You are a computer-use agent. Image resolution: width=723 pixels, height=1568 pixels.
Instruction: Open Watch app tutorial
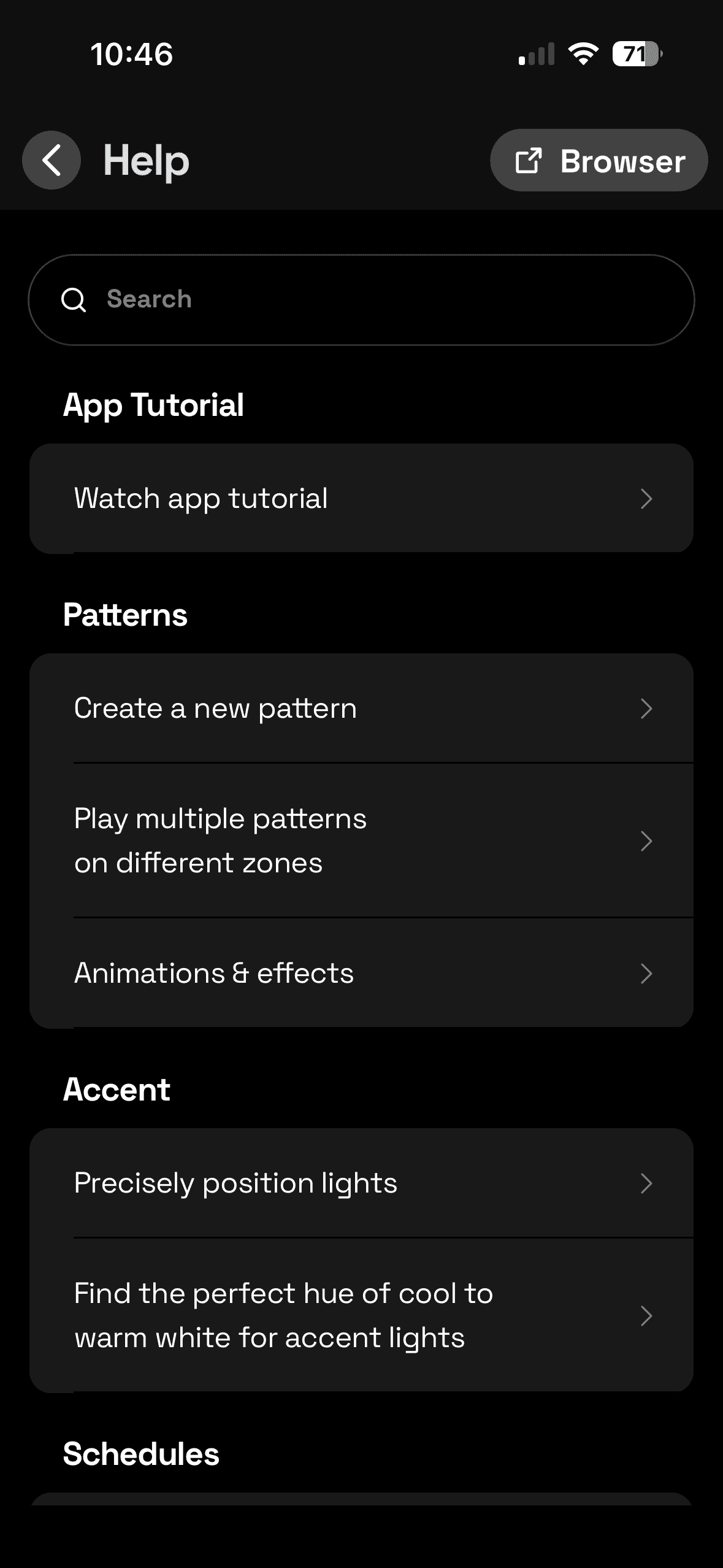click(x=361, y=498)
